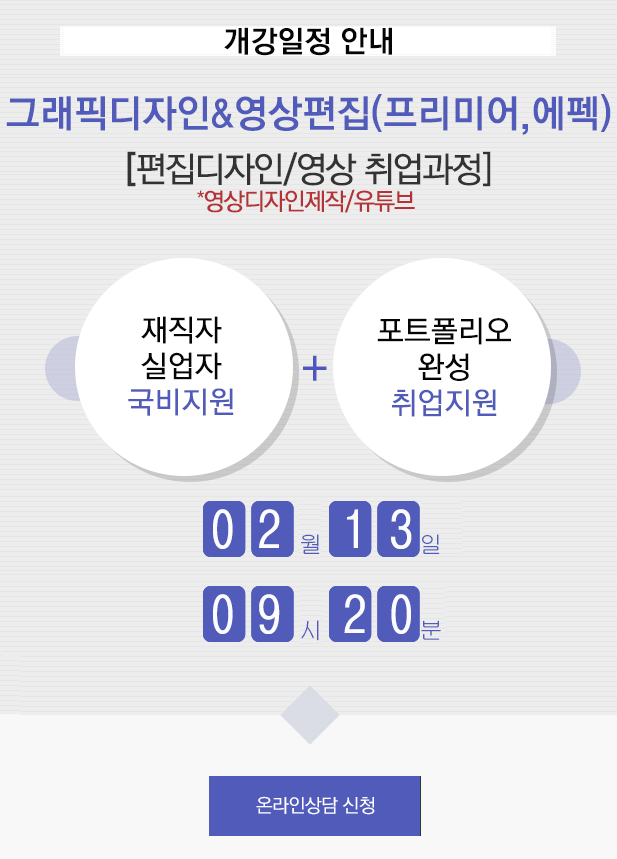The image size is (617, 859).
Task: Tap the 온라인상담 신청 button
Action: tap(315, 805)
